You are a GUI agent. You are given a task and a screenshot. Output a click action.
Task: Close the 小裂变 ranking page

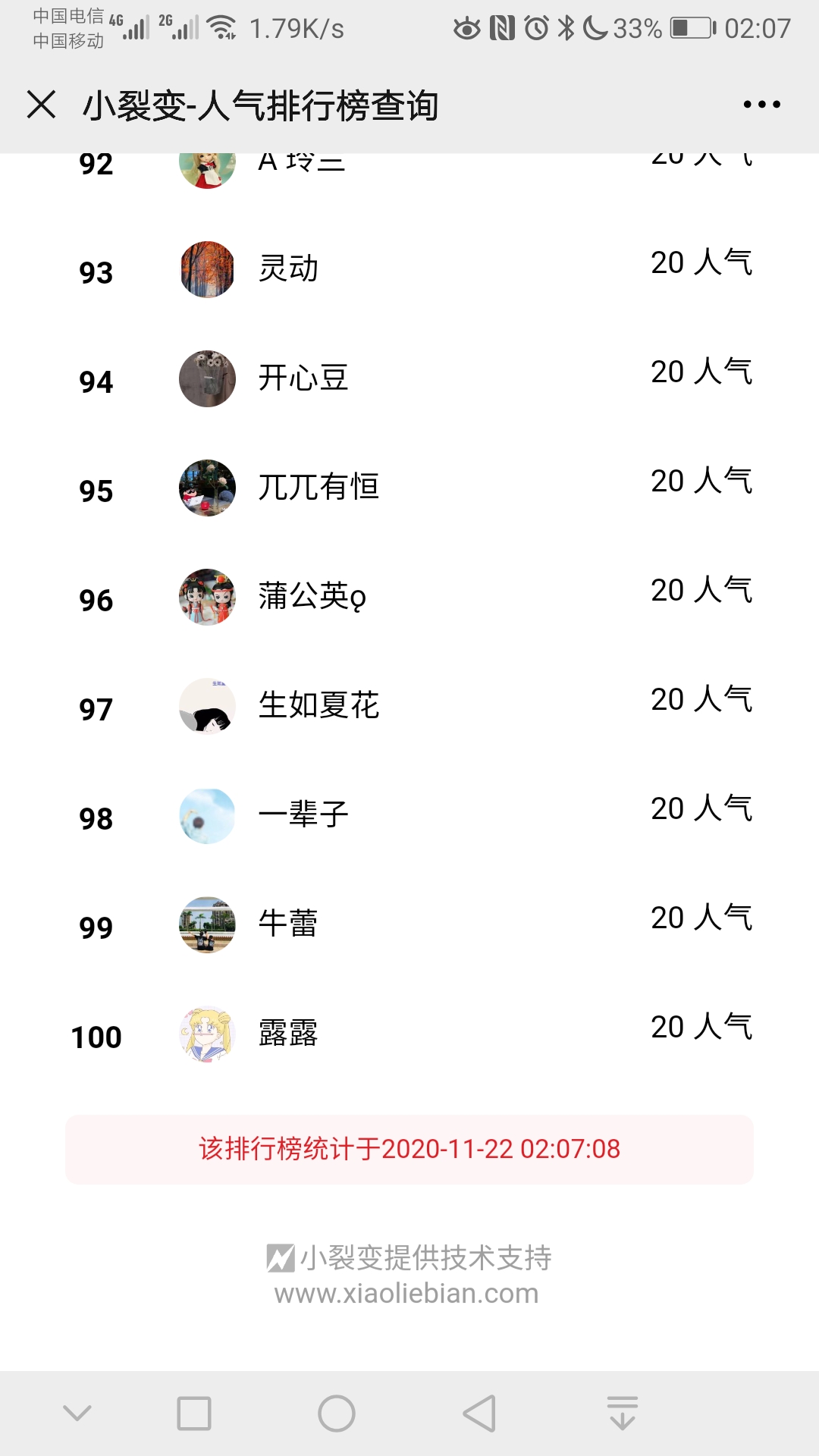(42, 105)
